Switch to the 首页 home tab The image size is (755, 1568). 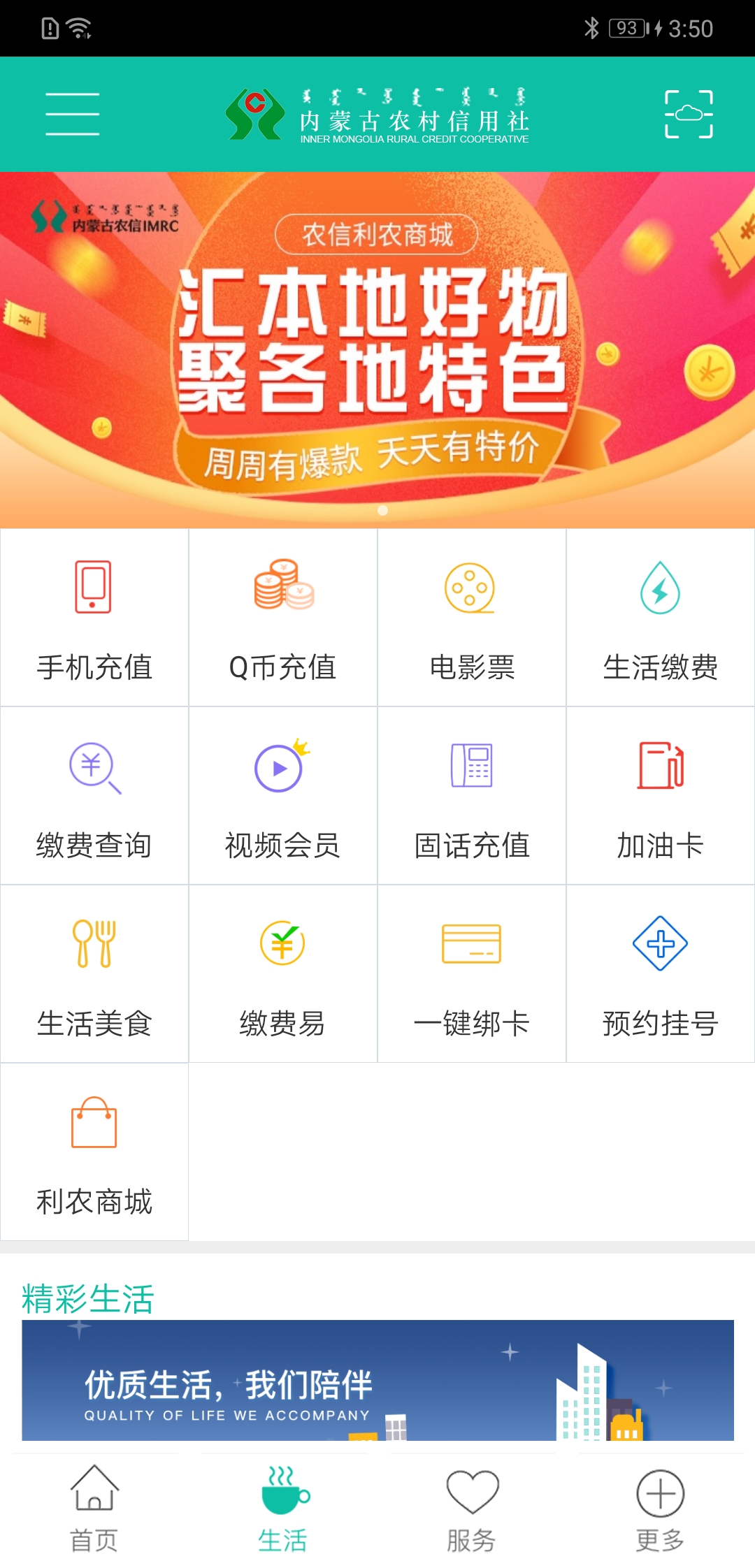[x=94, y=1509]
